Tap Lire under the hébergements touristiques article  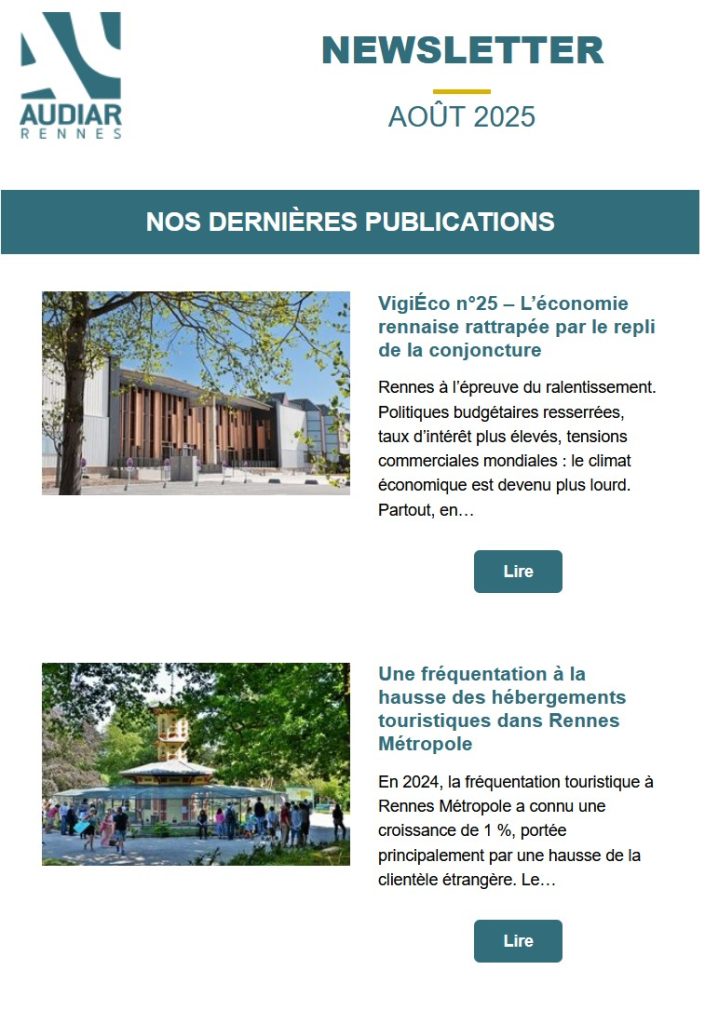[x=517, y=941]
